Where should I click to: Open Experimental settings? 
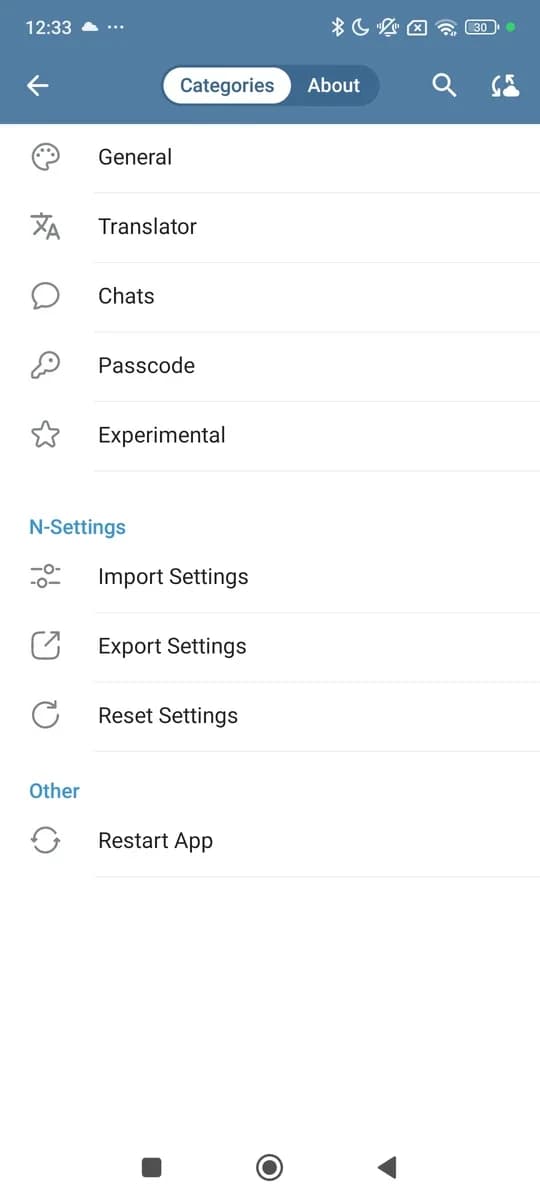(x=270, y=435)
